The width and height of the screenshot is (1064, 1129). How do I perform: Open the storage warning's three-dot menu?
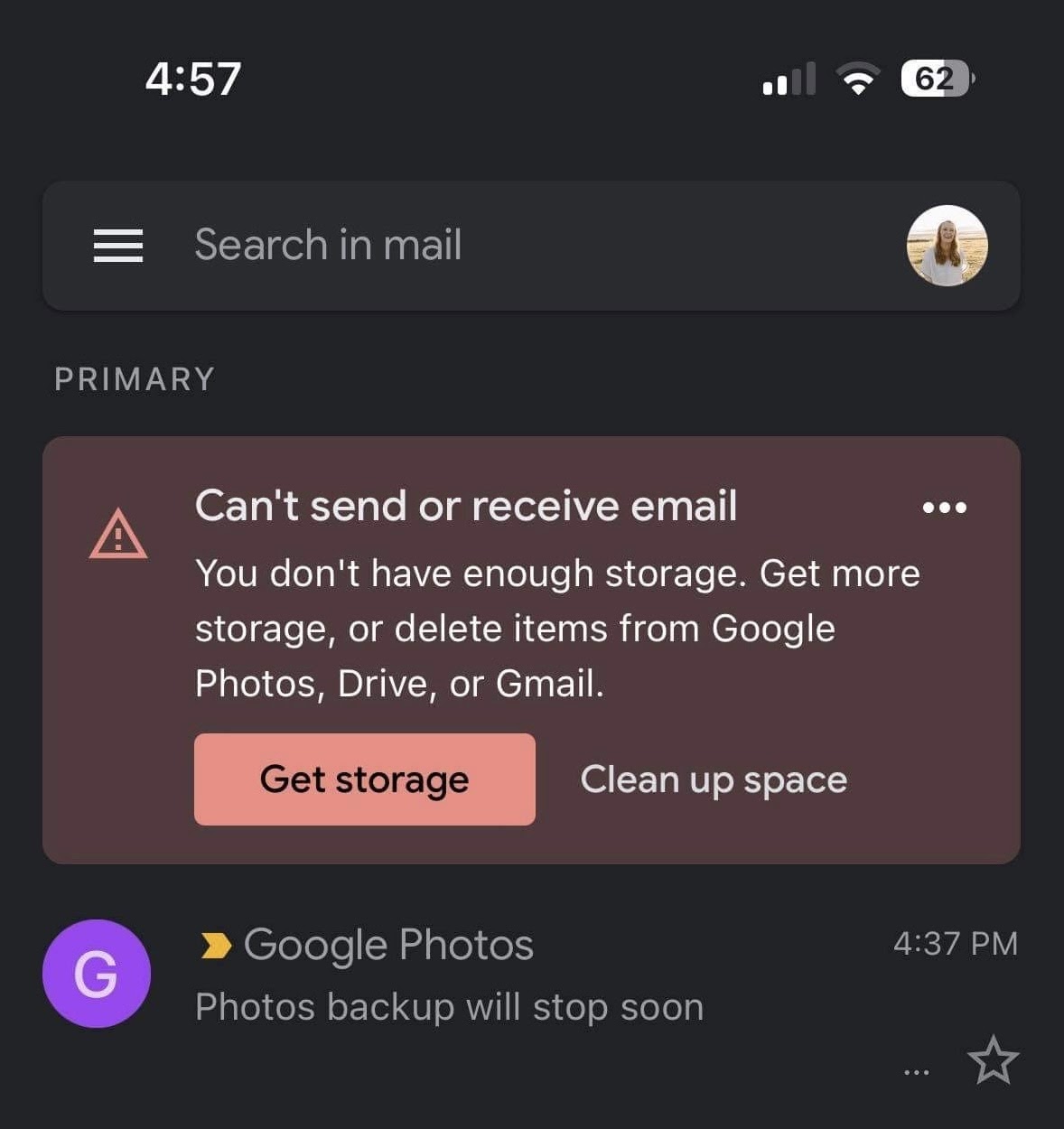(x=945, y=508)
